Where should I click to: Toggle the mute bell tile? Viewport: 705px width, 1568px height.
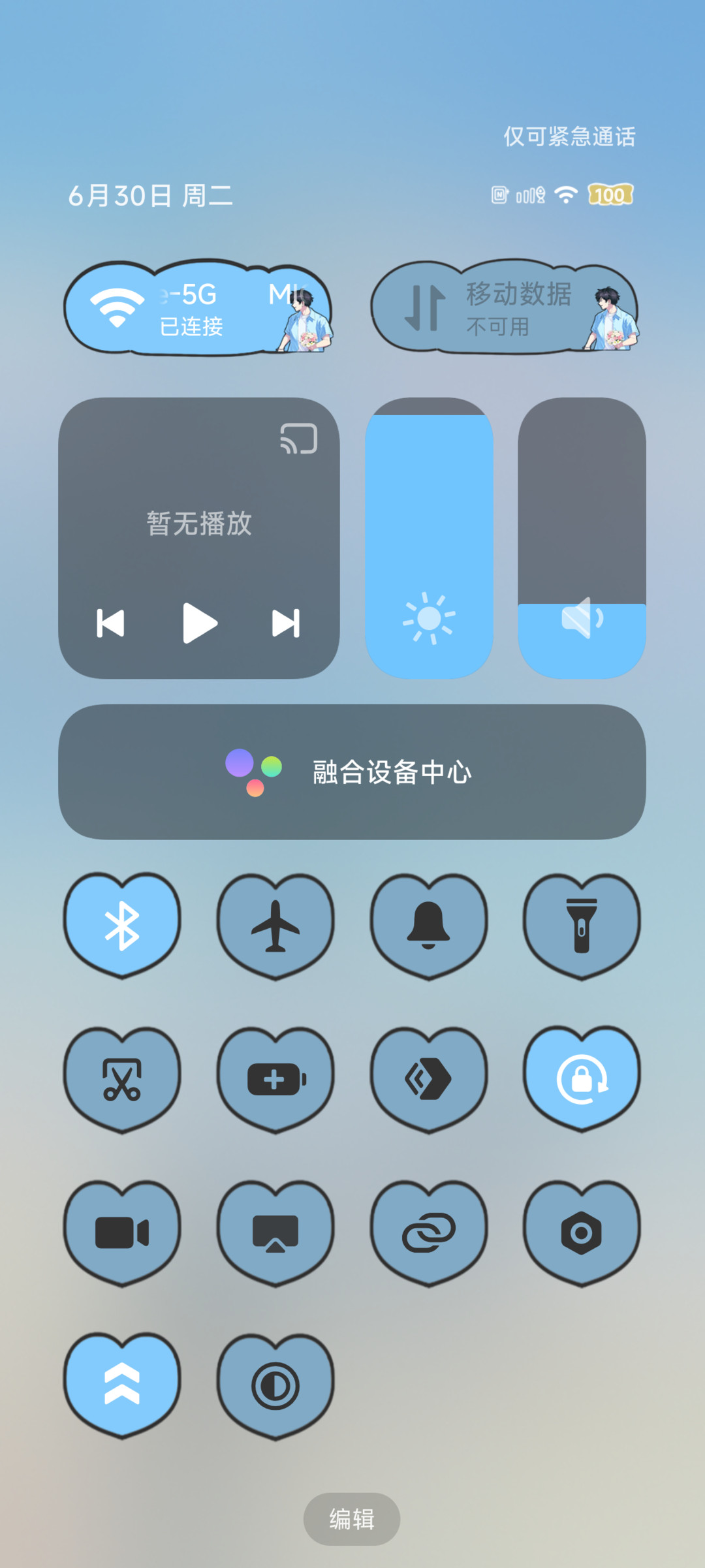coord(429,926)
